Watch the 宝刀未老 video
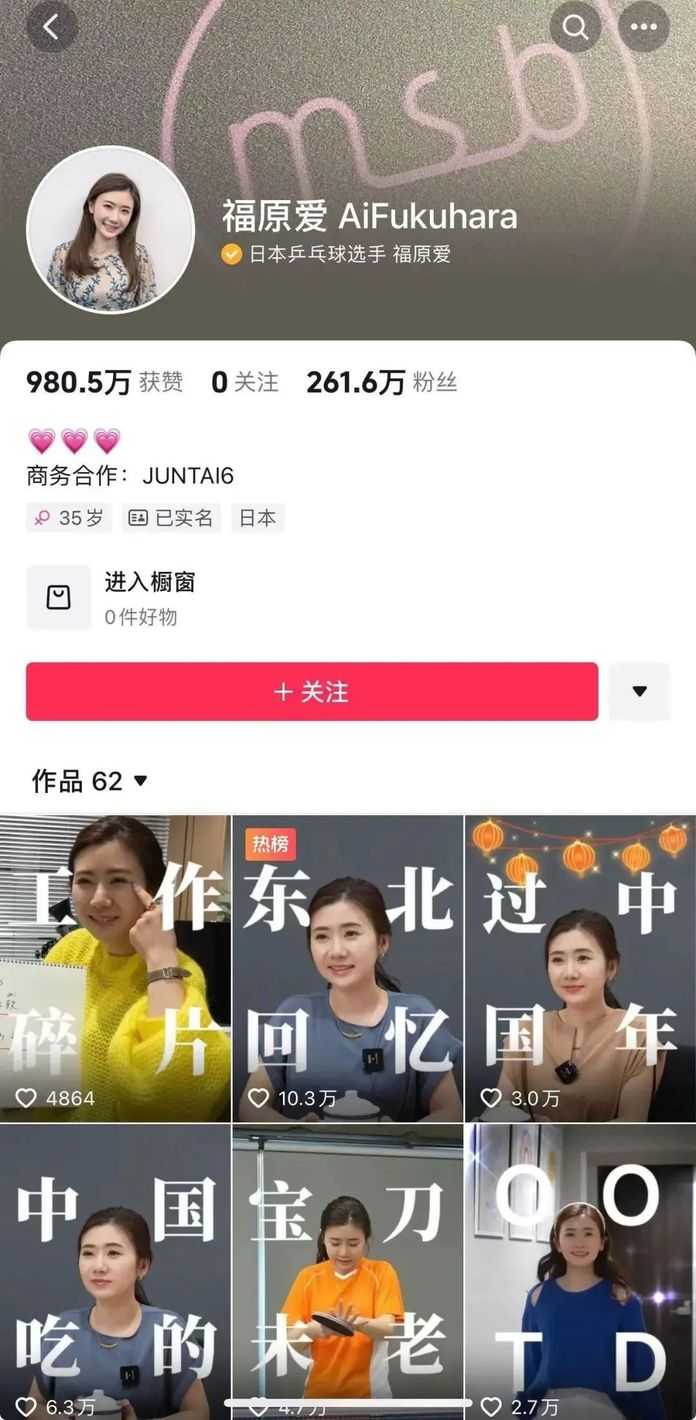The image size is (696, 1420). [348, 1270]
